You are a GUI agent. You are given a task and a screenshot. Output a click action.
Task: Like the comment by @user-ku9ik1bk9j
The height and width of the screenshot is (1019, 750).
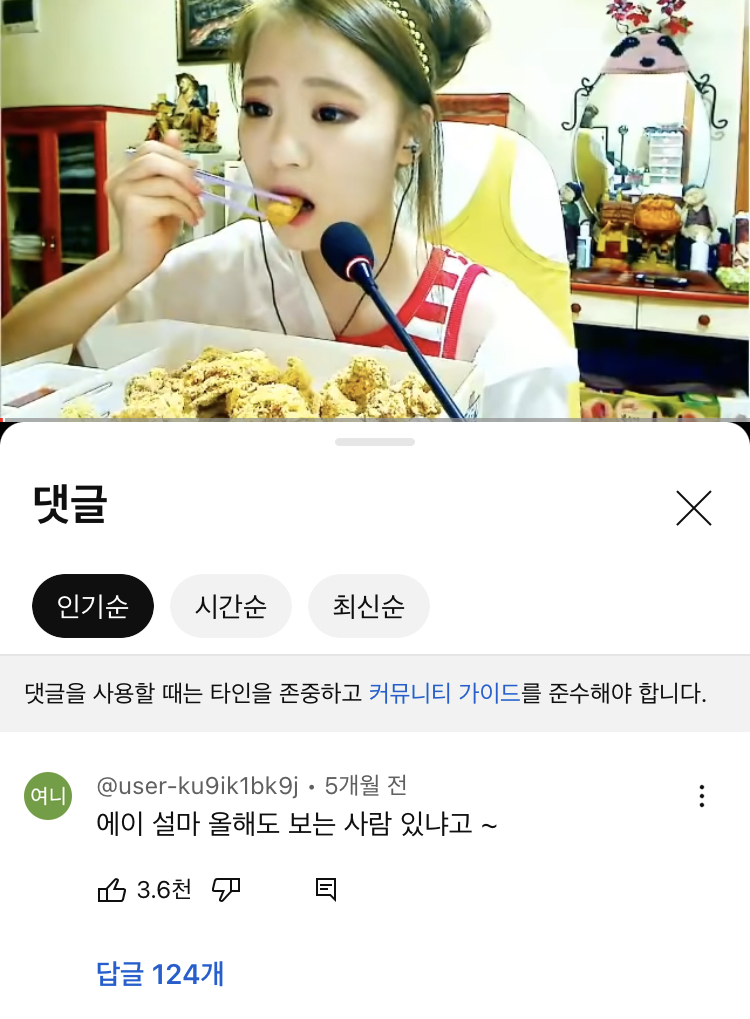click(112, 890)
